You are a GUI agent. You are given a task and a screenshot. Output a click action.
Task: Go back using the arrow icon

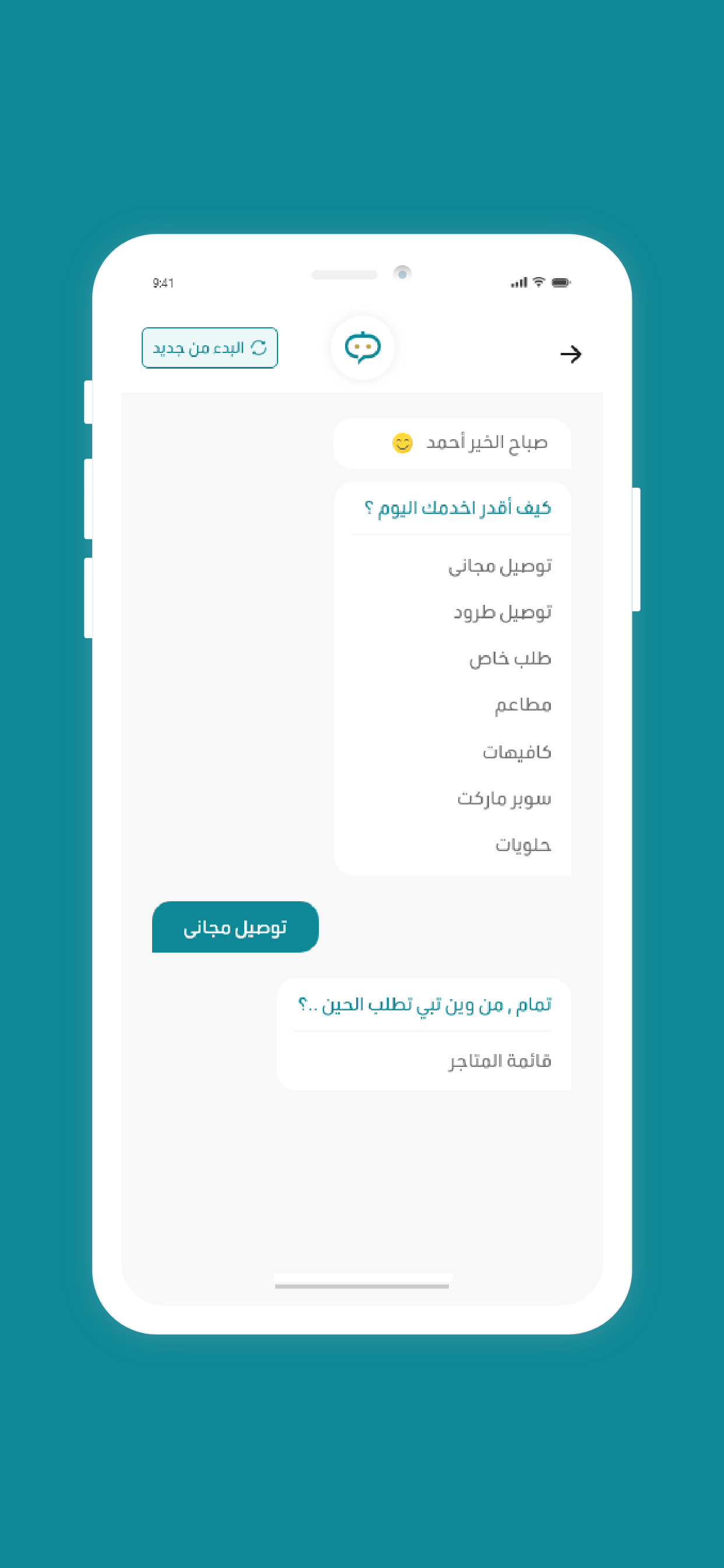pos(570,353)
